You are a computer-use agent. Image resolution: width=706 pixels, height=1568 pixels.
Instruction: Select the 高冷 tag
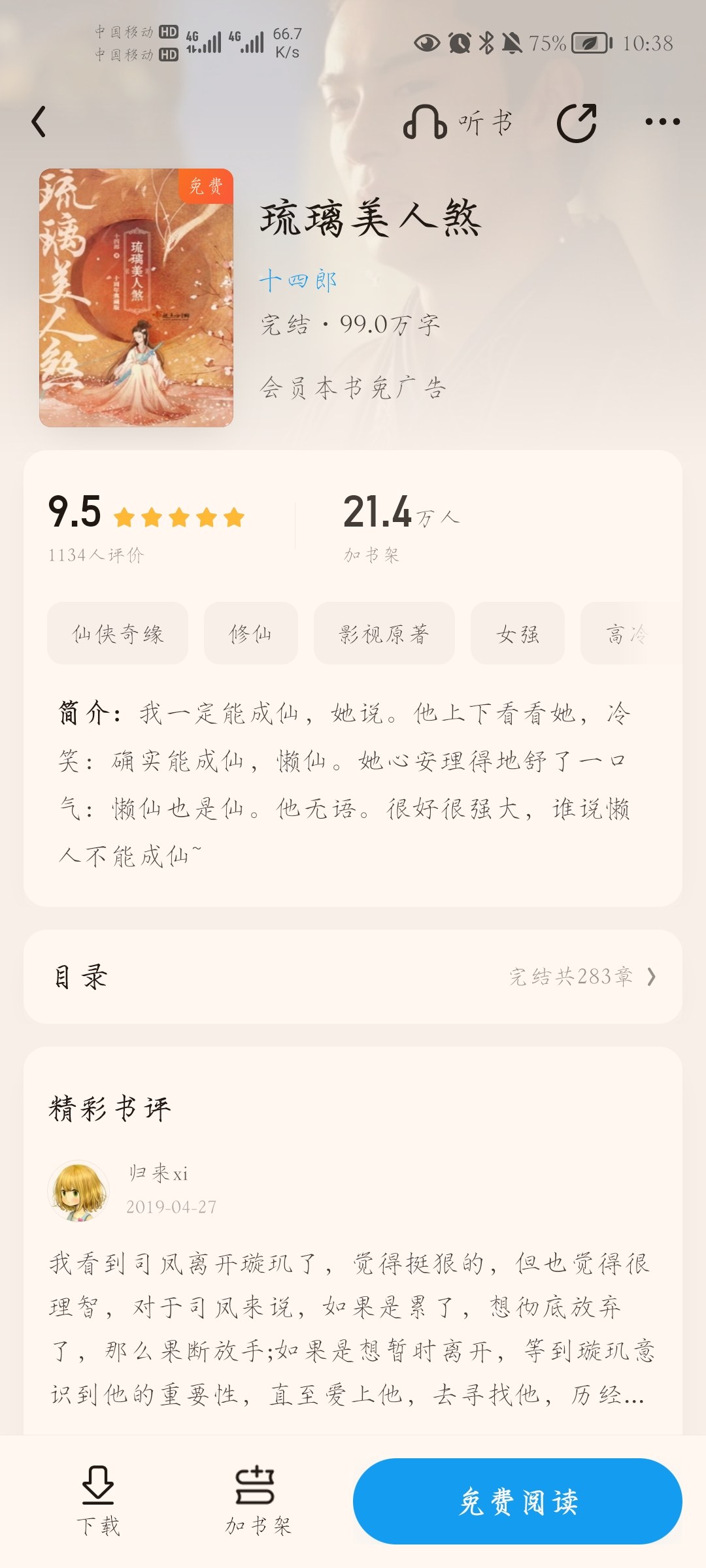click(628, 633)
